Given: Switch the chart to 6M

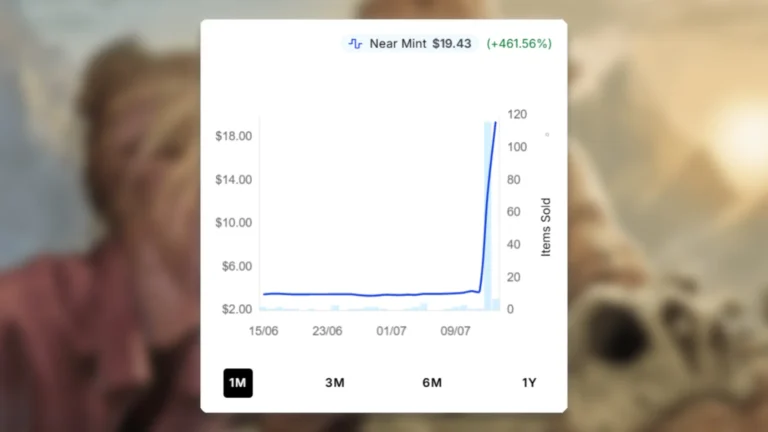Looking at the screenshot, I should [x=432, y=383].
